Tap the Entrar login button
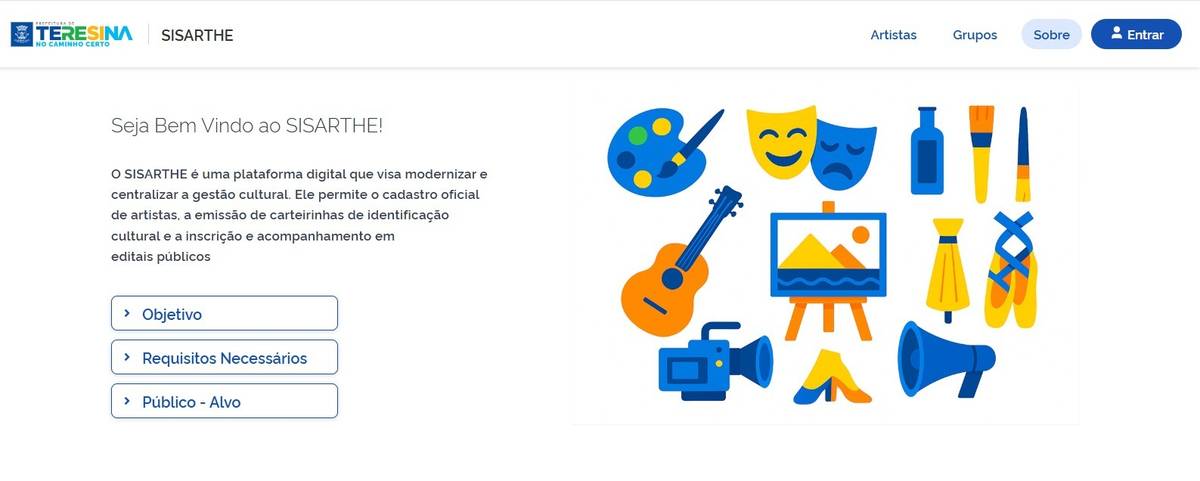The height and width of the screenshot is (481, 1200). tap(1136, 34)
